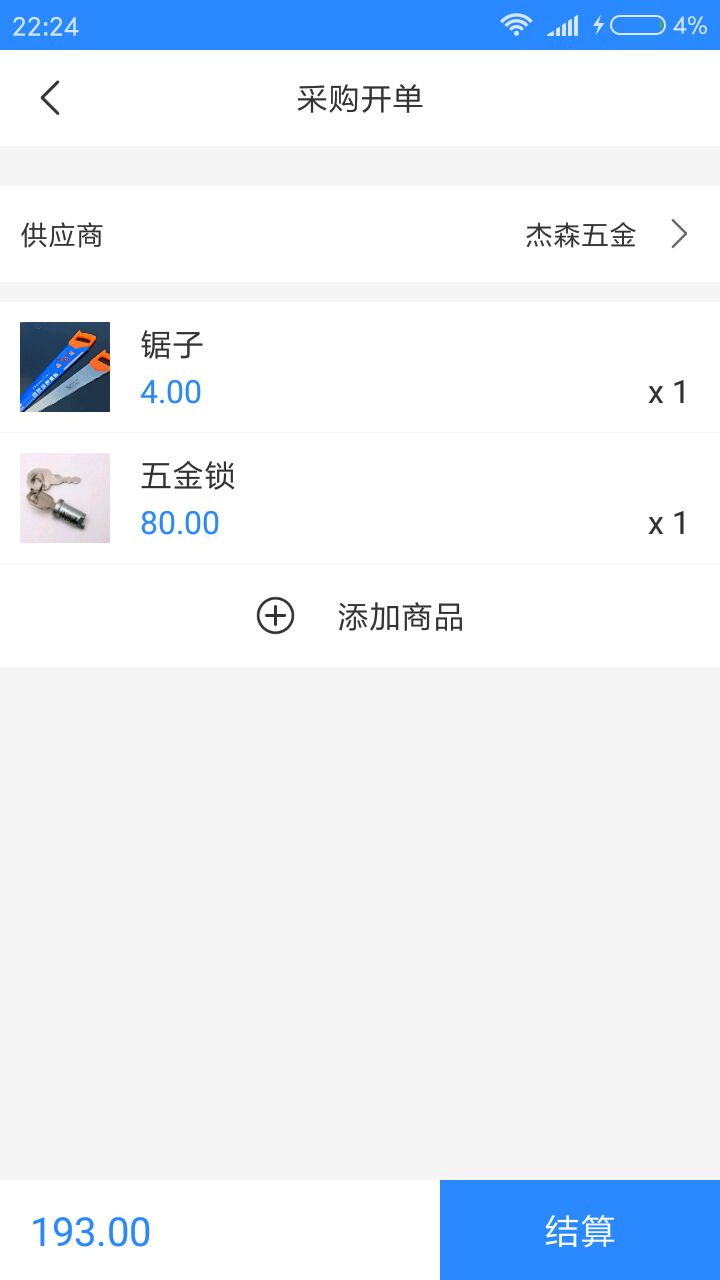Tap 结算 to checkout
Viewport: 720px width, 1280px height.
(x=578, y=1230)
